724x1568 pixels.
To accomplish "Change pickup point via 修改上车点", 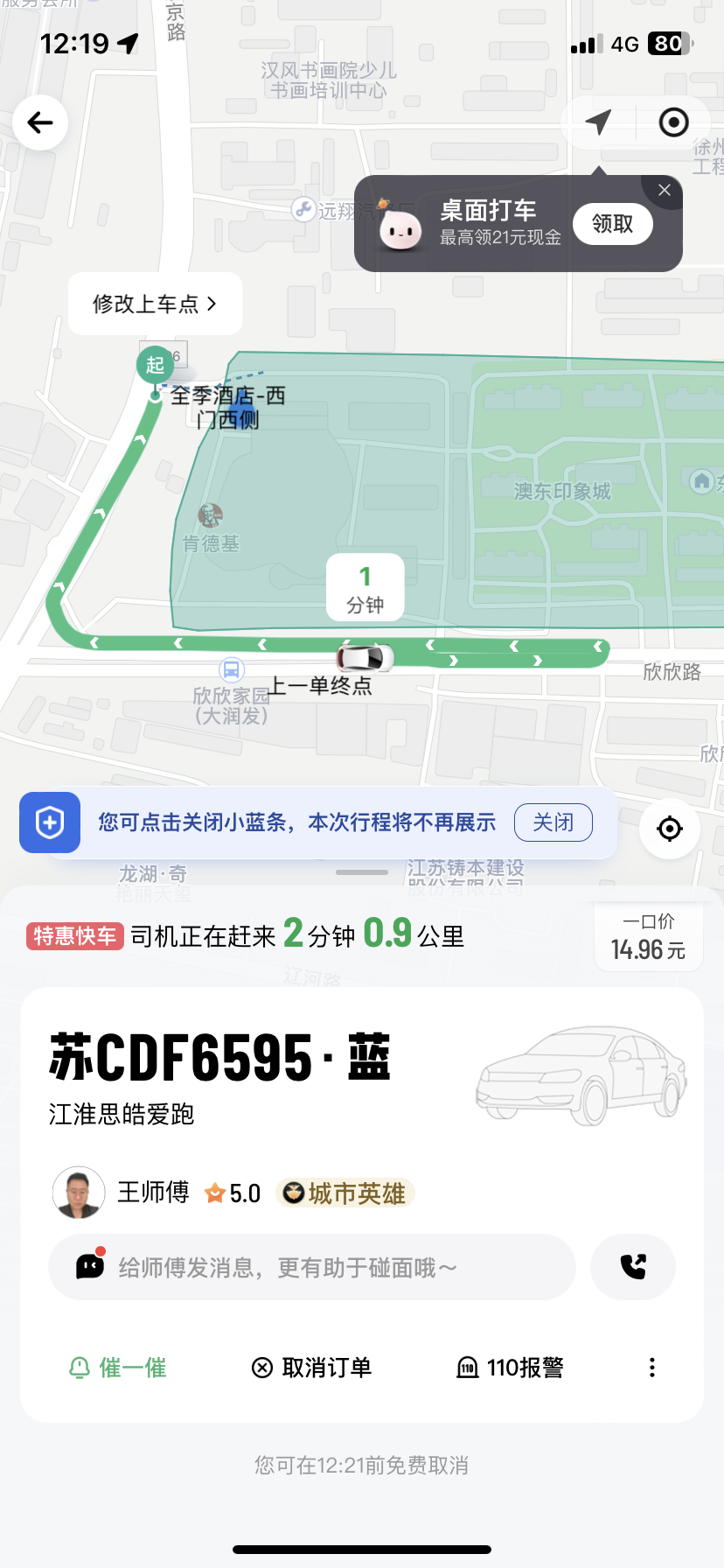I will 155,304.
